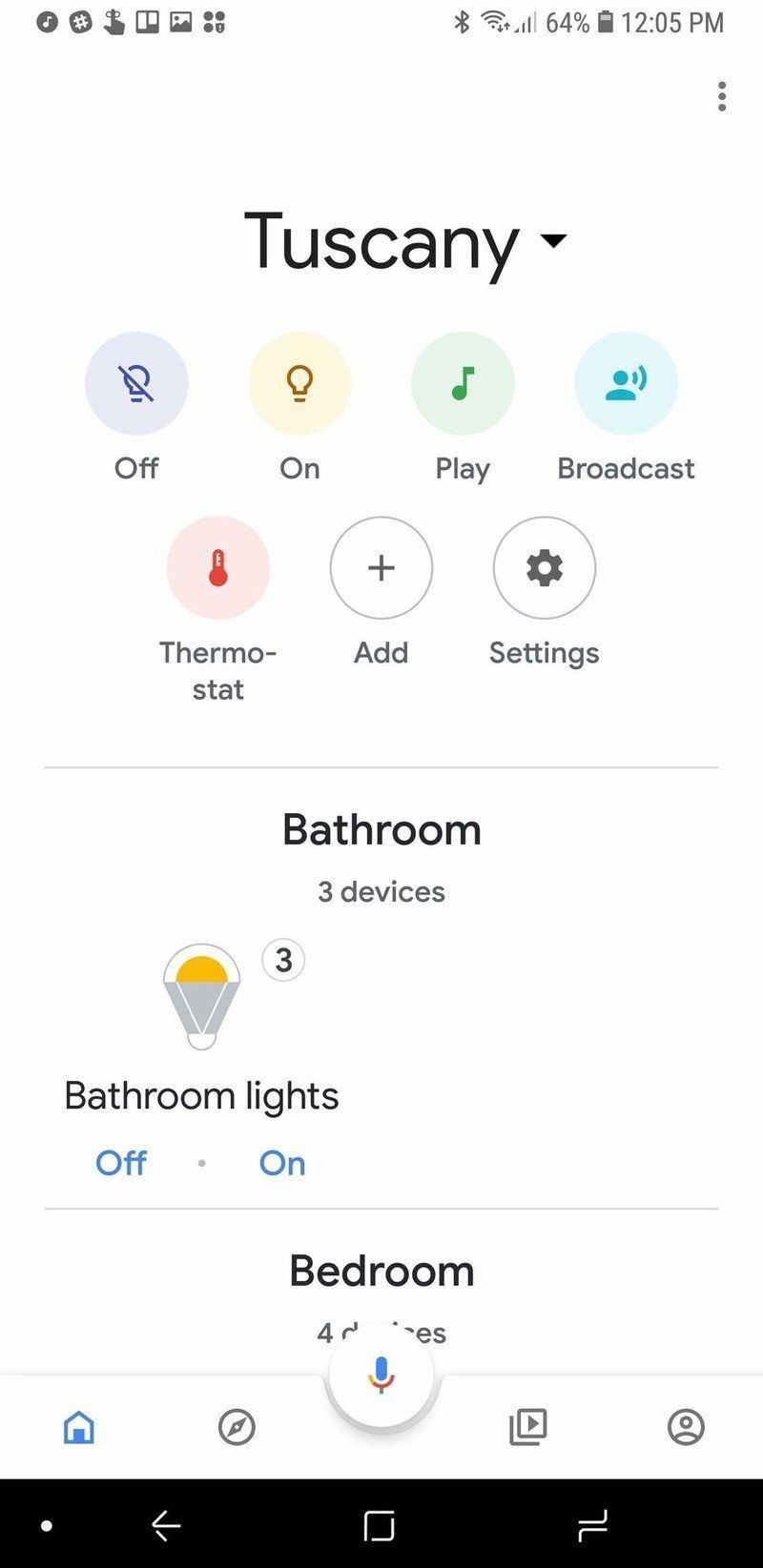Tap the Off lights icon for Tuscany

point(136,382)
